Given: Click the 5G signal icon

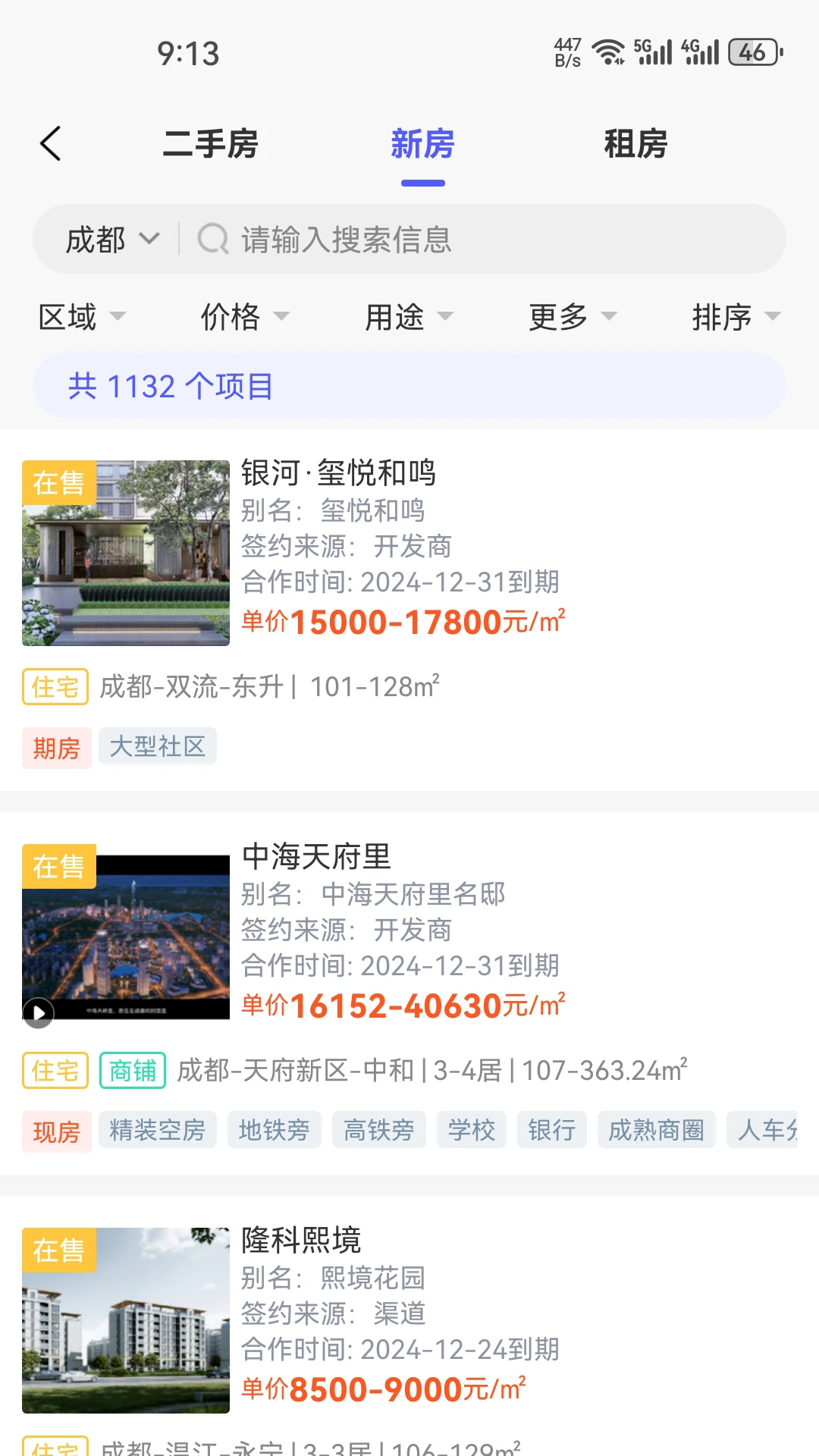Looking at the screenshot, I should 653,52.
